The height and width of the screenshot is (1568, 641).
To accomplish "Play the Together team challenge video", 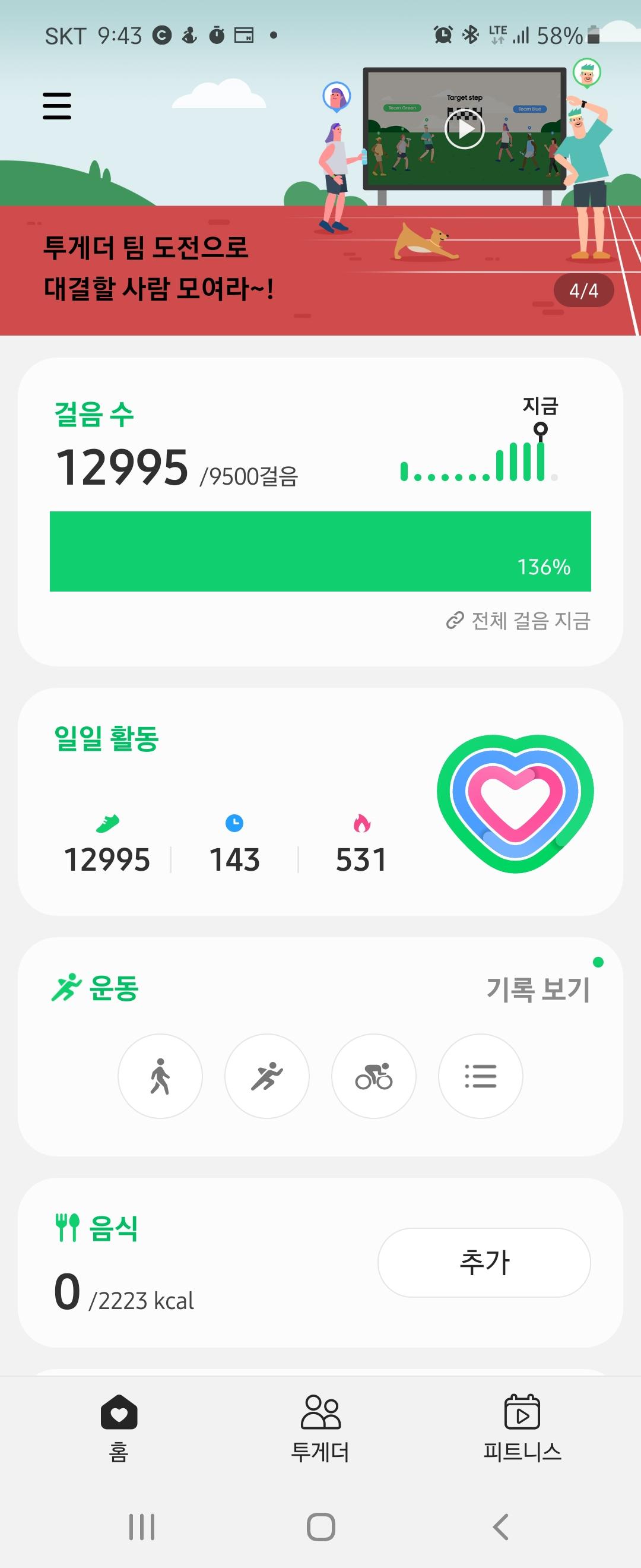I will coord(465,128).
